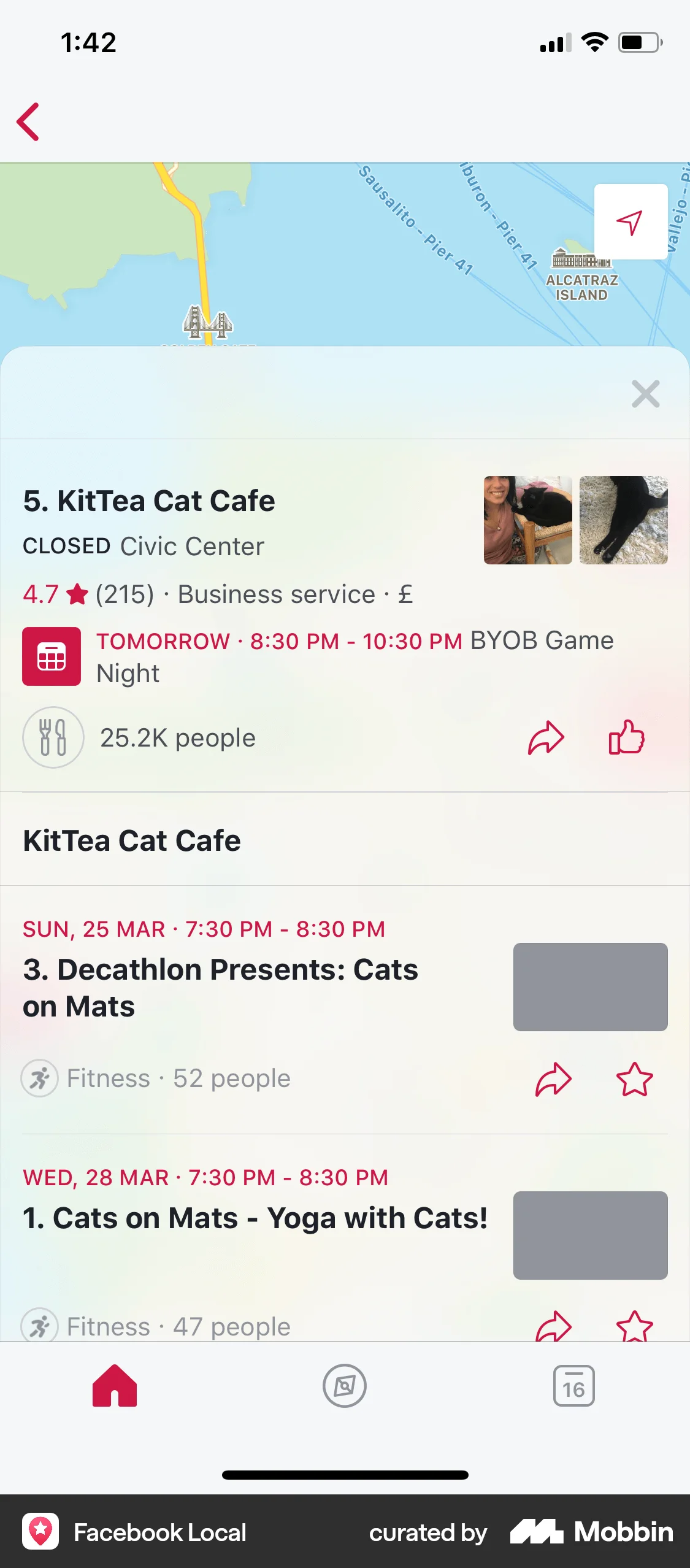Tap the 4.7 star rating with 215 reviews
Image resolution: width=690 pixels, height=1568 pixels.
tap(87, 593)
